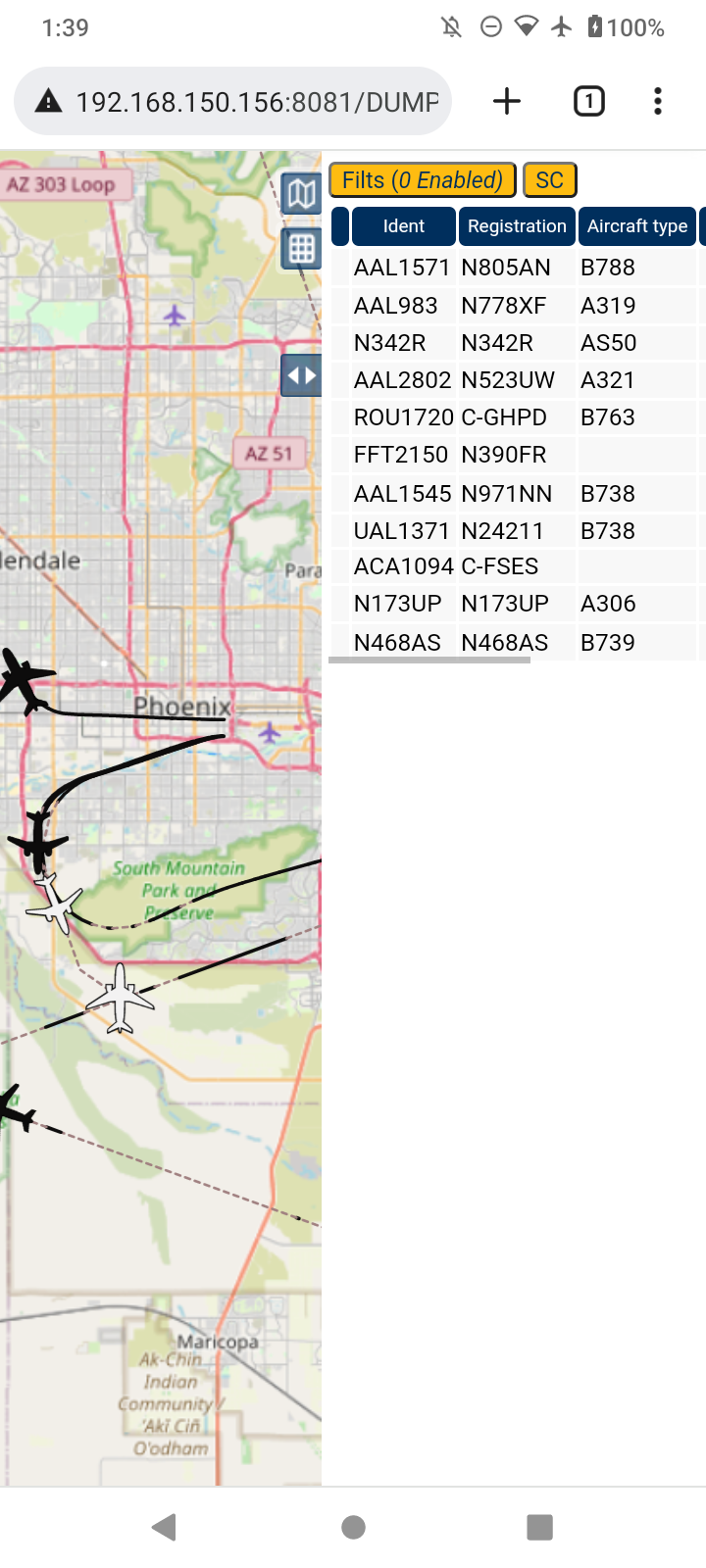This screenshot has width=706, height=1568.
Task: Sort table by Registration column
Action: pyautogui.click(x=517, y=226)
